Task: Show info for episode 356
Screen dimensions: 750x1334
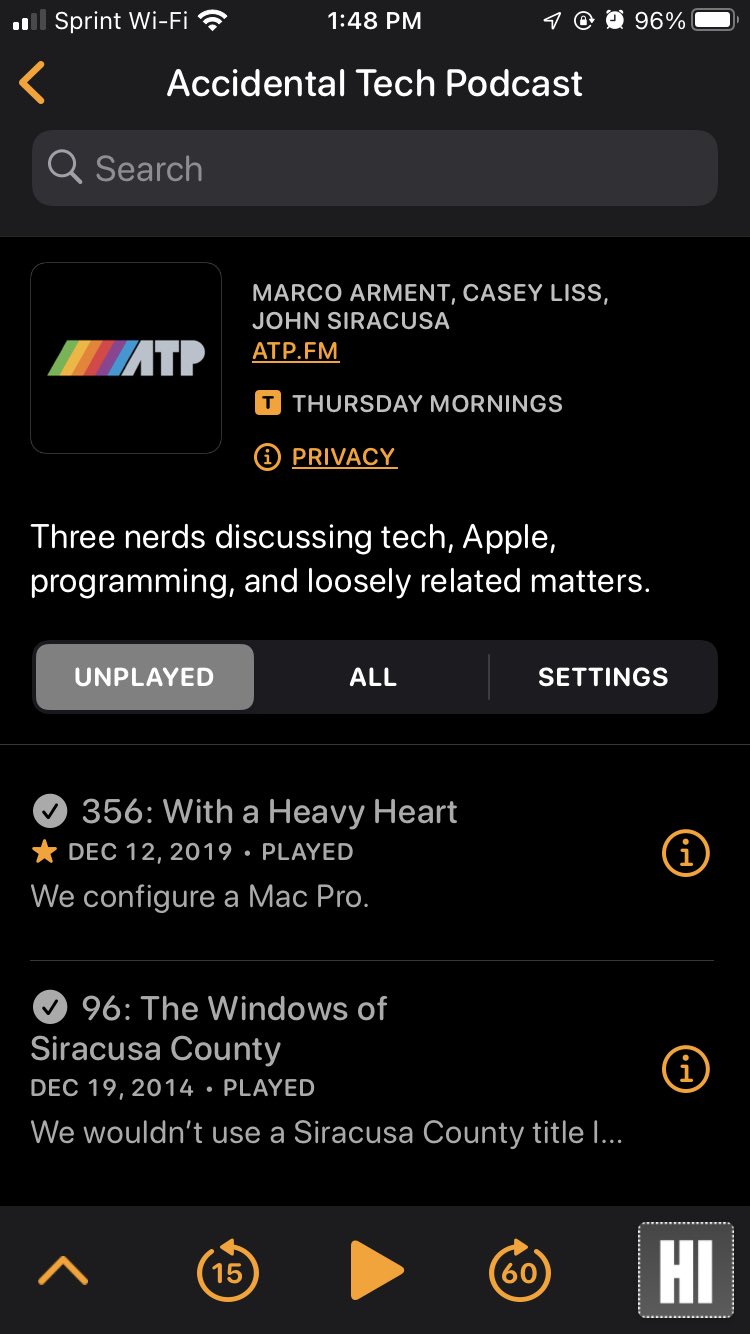Action: click(686, 853)
